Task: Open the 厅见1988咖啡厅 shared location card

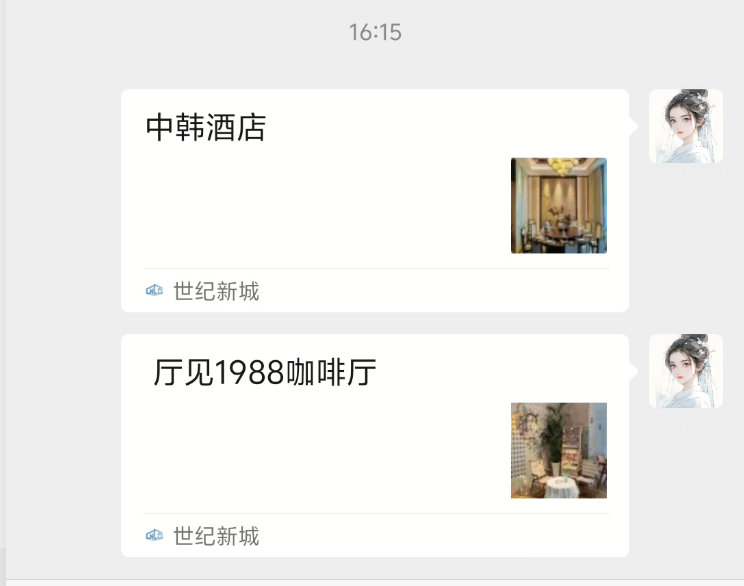Action: coord(374,445)
